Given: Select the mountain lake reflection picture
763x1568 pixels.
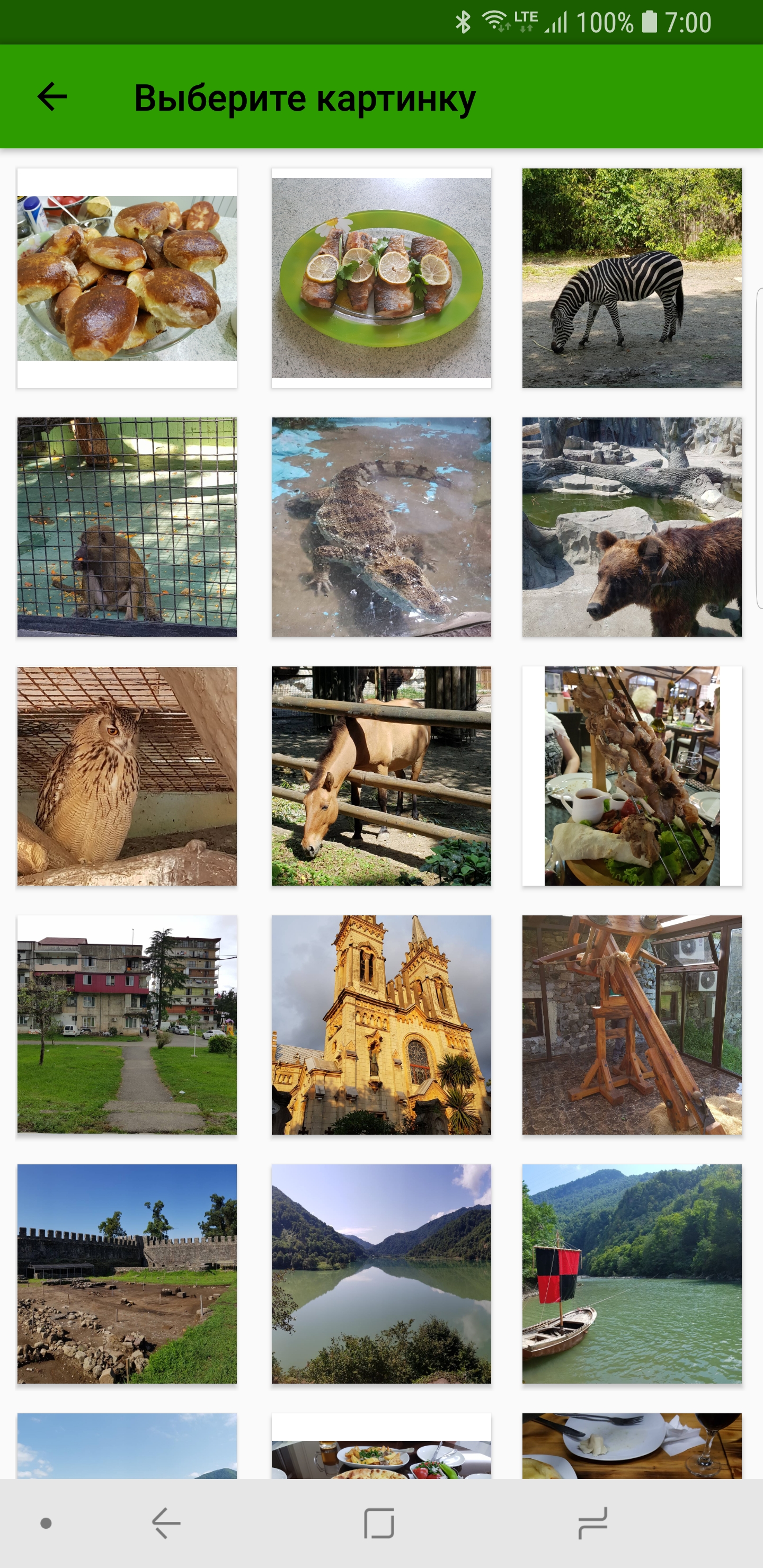Looking at the screenshot, I should pos(381,1274).
